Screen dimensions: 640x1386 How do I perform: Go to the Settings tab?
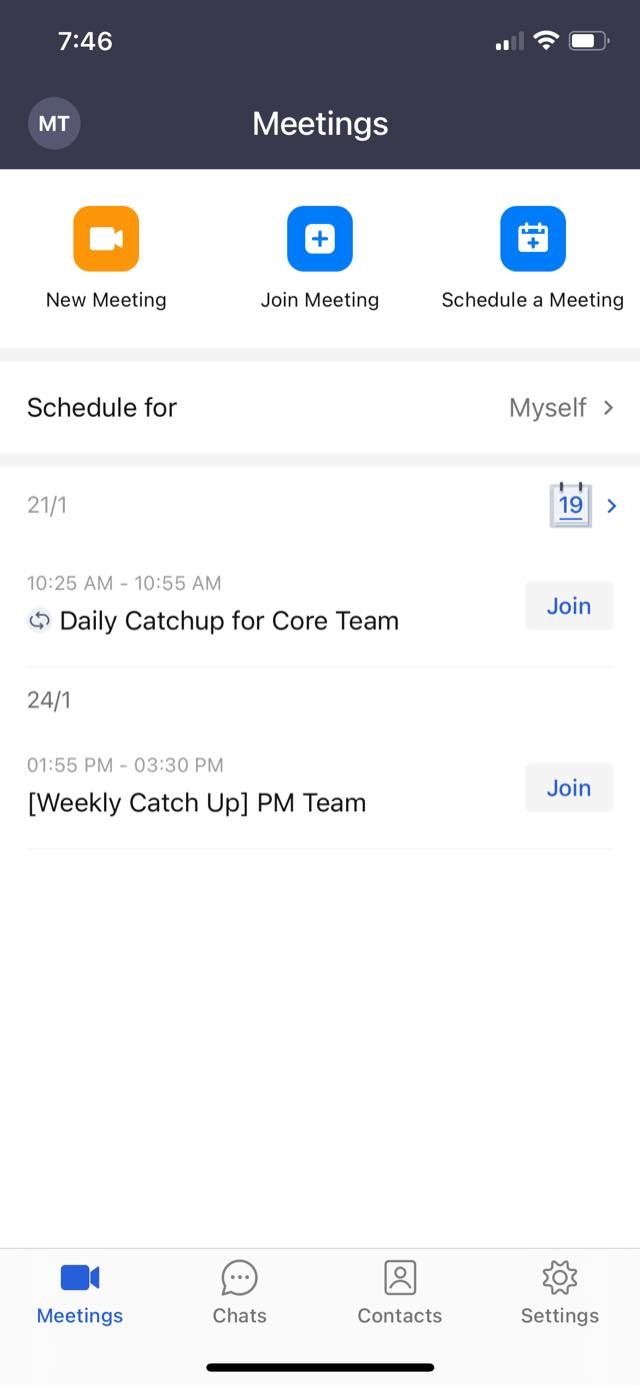[x=560, y=1291]
